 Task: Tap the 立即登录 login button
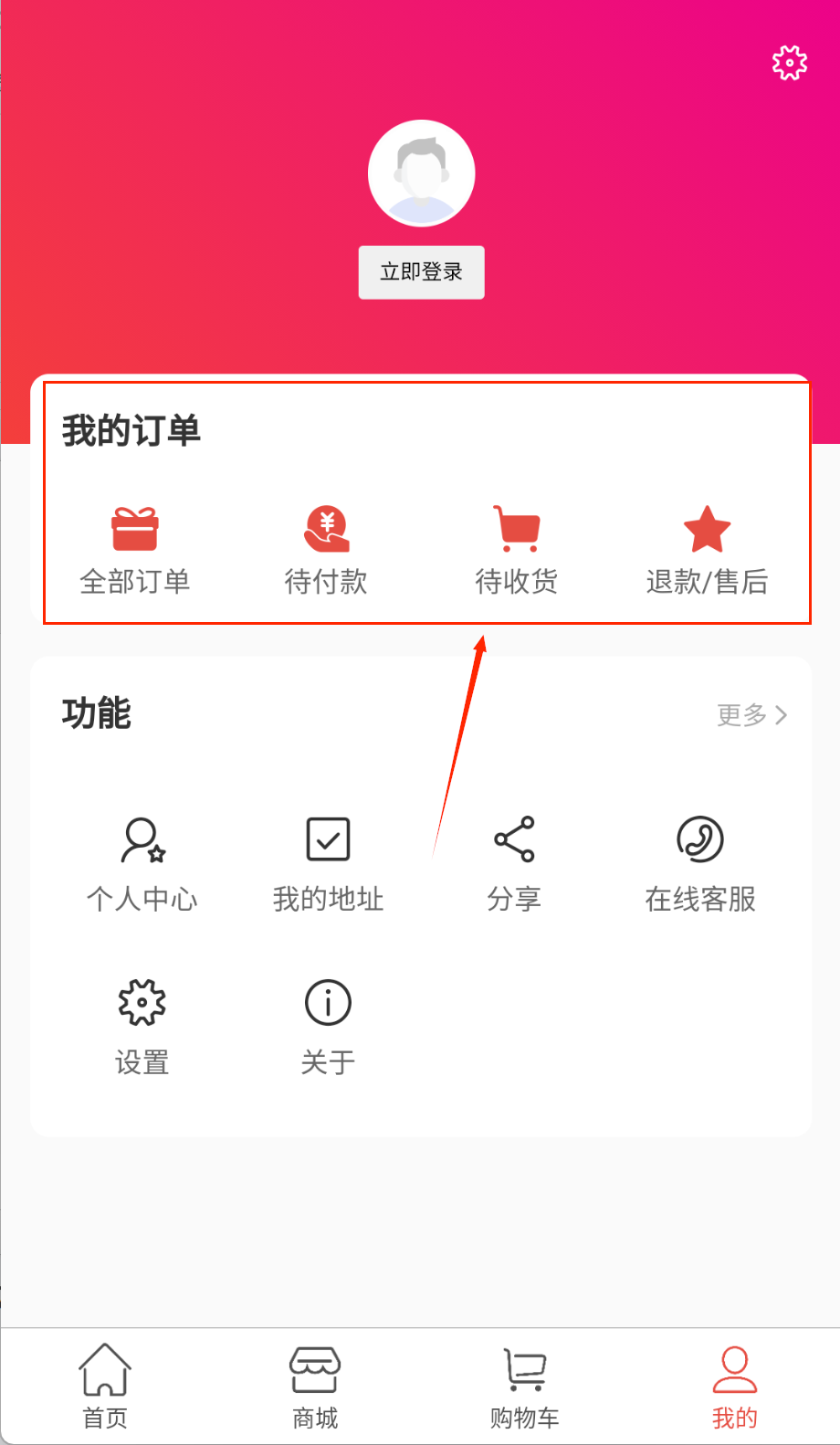(421, 272)
